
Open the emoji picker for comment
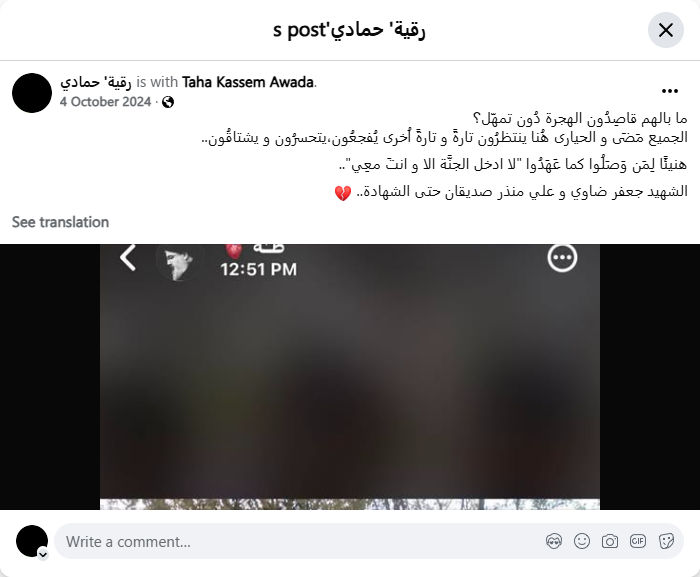click(582, 541)
